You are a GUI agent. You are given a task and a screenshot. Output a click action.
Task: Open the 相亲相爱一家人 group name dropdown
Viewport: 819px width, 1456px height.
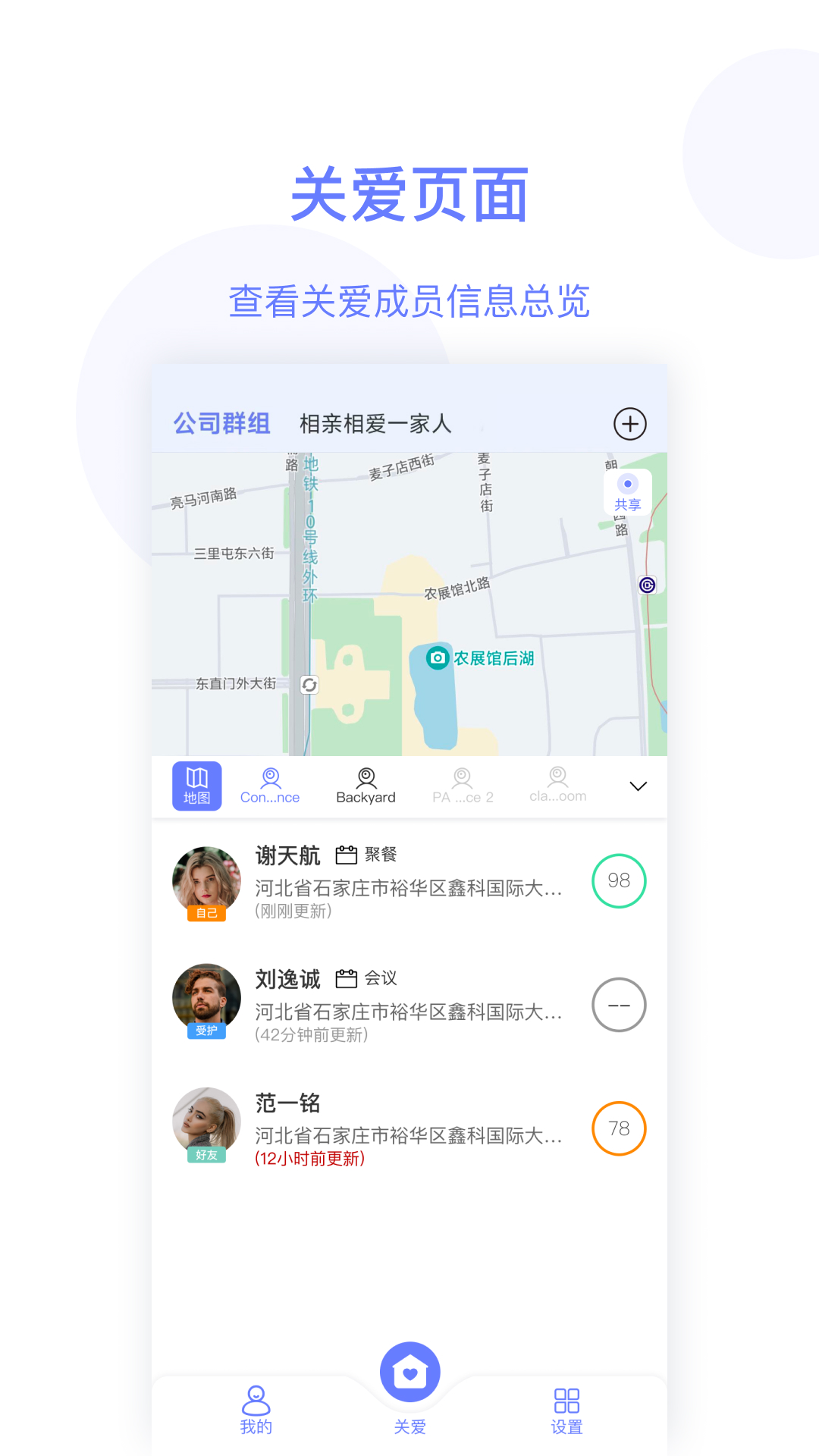click(x=375, y=424)
